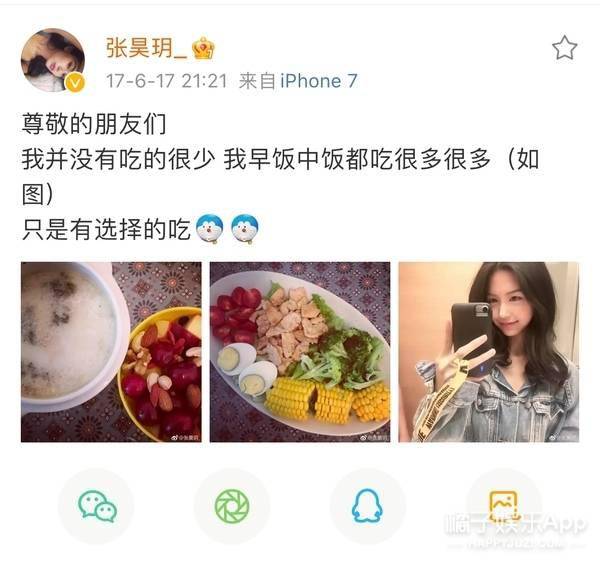
Task: Share the post to WeChat Moments
Action: coord(231,506)
